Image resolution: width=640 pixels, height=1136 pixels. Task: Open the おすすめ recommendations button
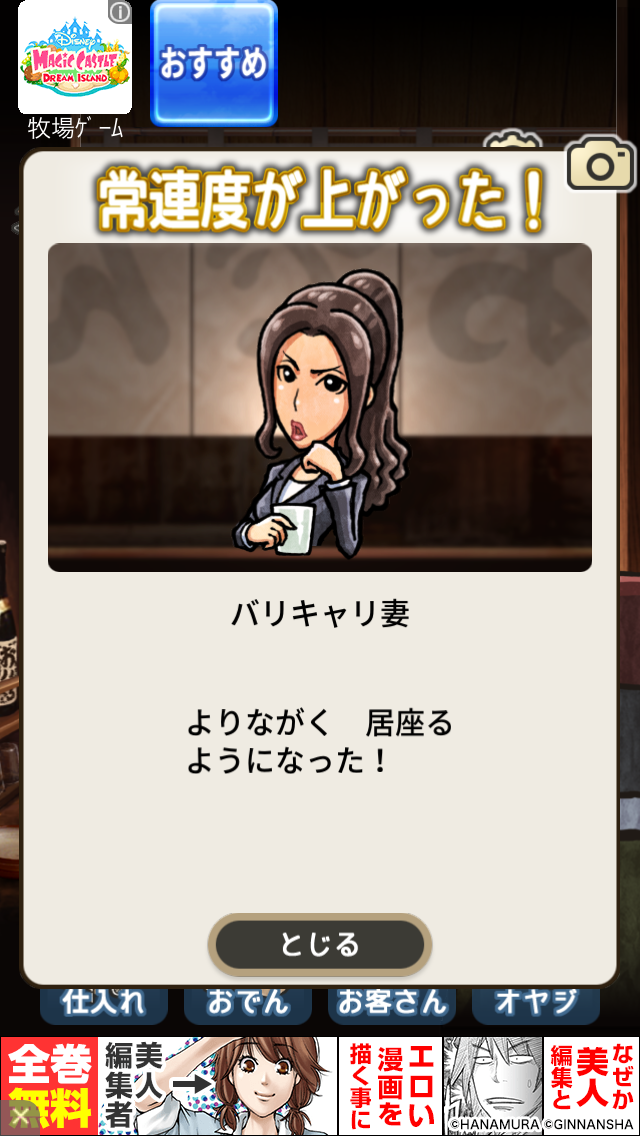coord(213,62)
